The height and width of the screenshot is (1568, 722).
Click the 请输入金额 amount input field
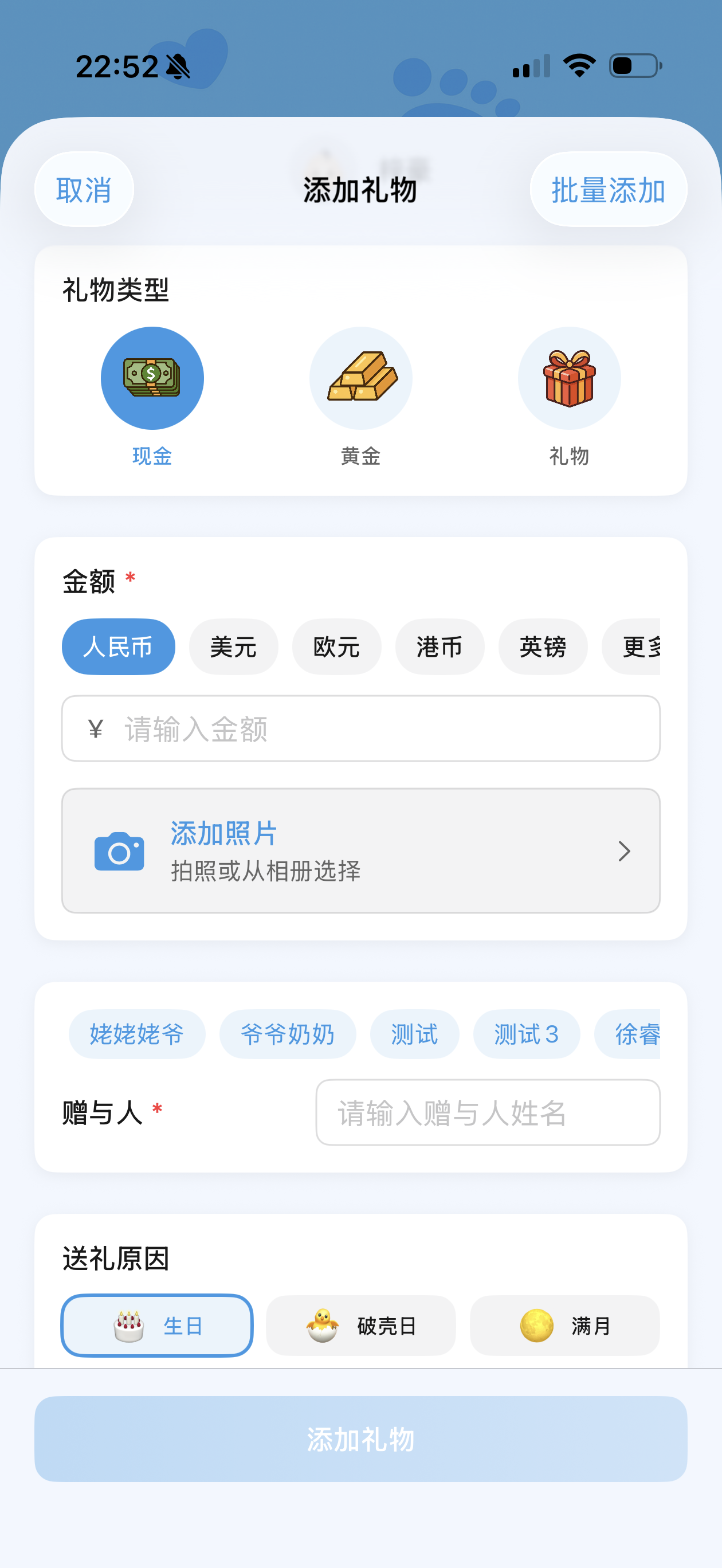tap(362, 728)
